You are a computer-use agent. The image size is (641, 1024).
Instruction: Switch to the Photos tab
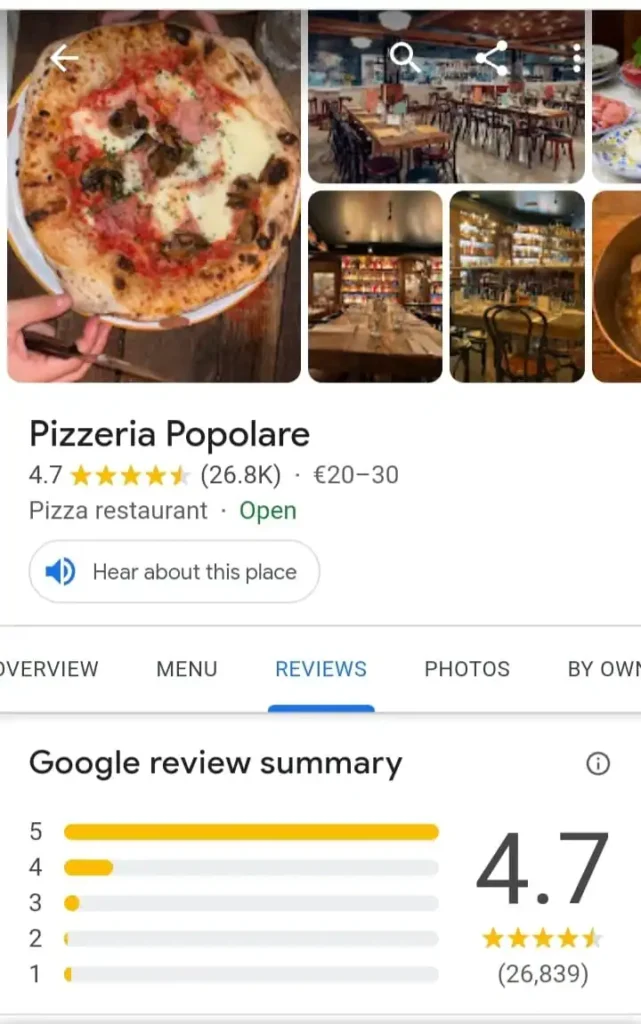[x=467, y=669]
